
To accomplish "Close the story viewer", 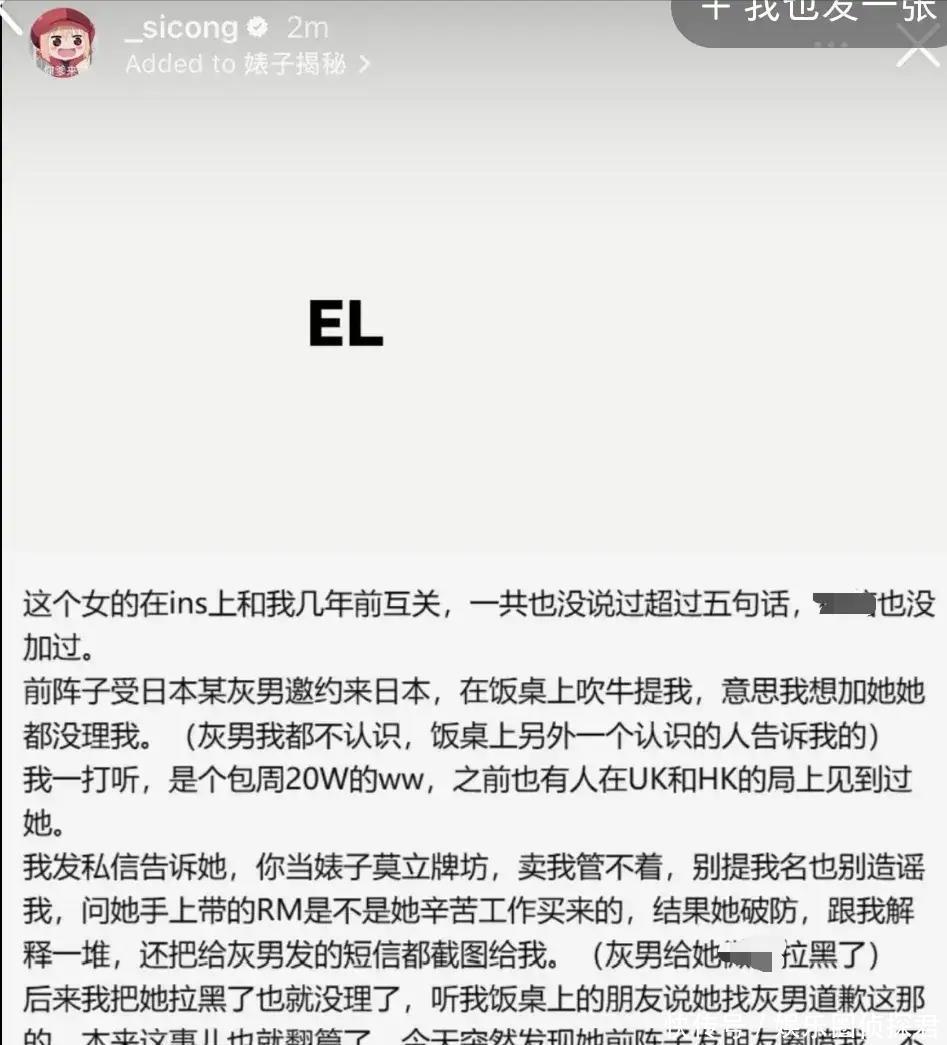I will (917, 47).
